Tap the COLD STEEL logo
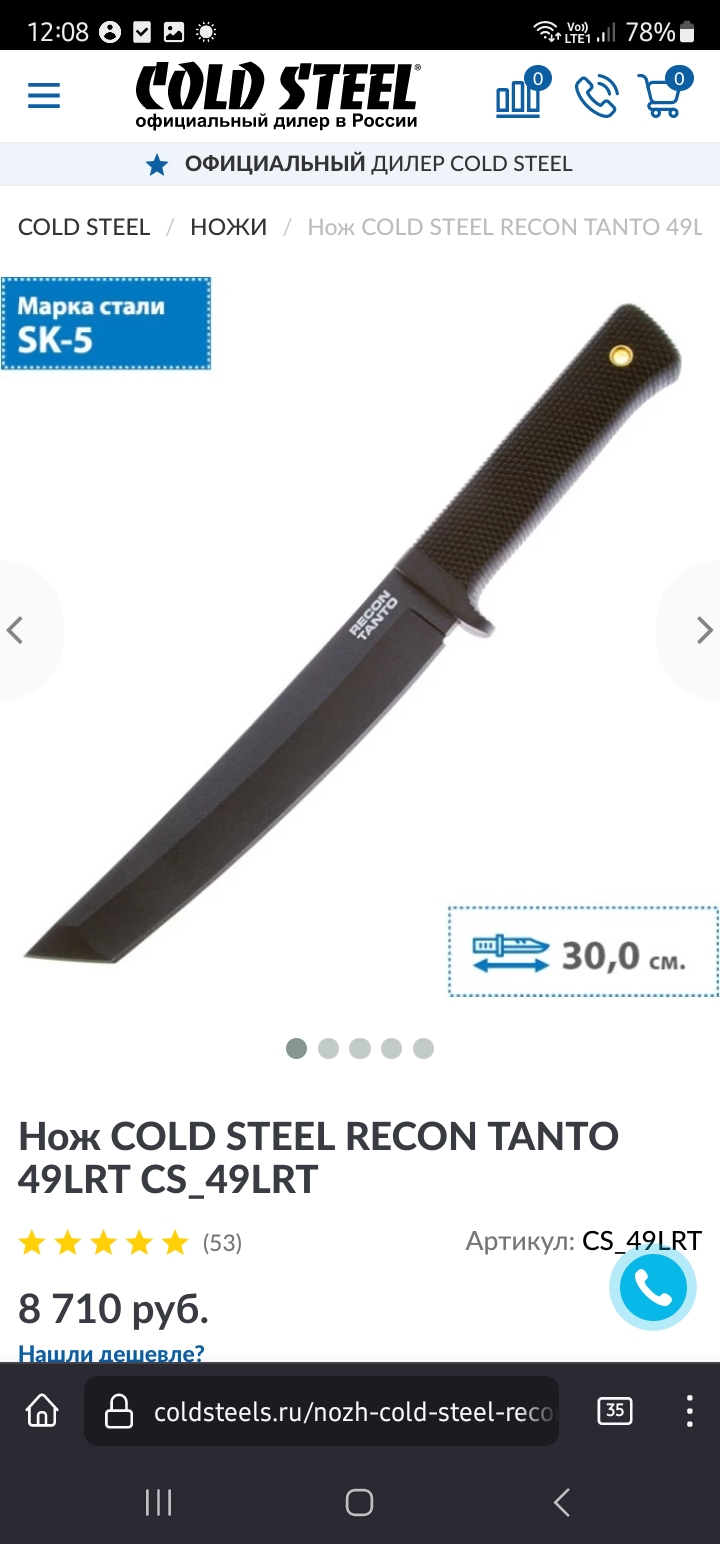This screenshot has width=720, height=1544. 278,96
